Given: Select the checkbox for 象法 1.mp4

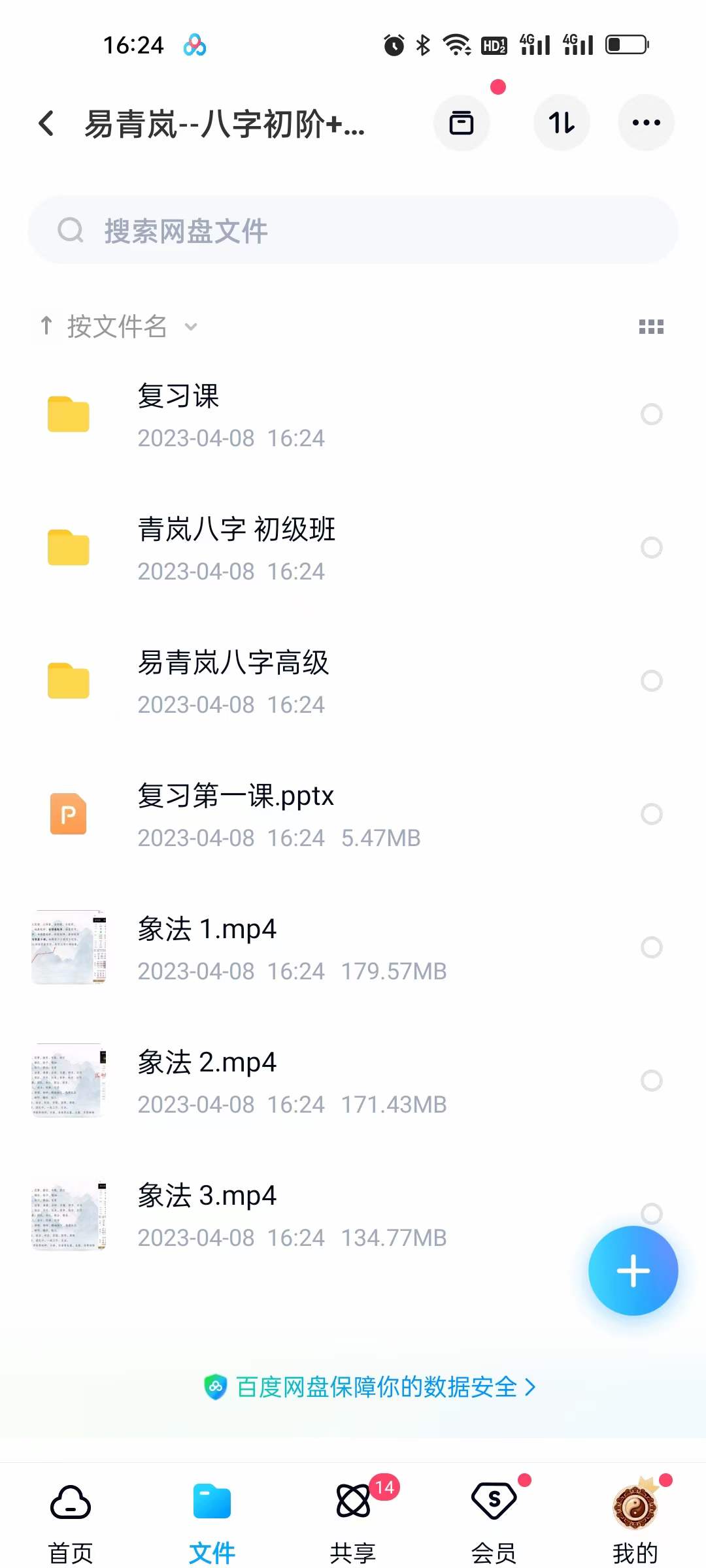Looking at the screenshot, I should coord(650,948).
